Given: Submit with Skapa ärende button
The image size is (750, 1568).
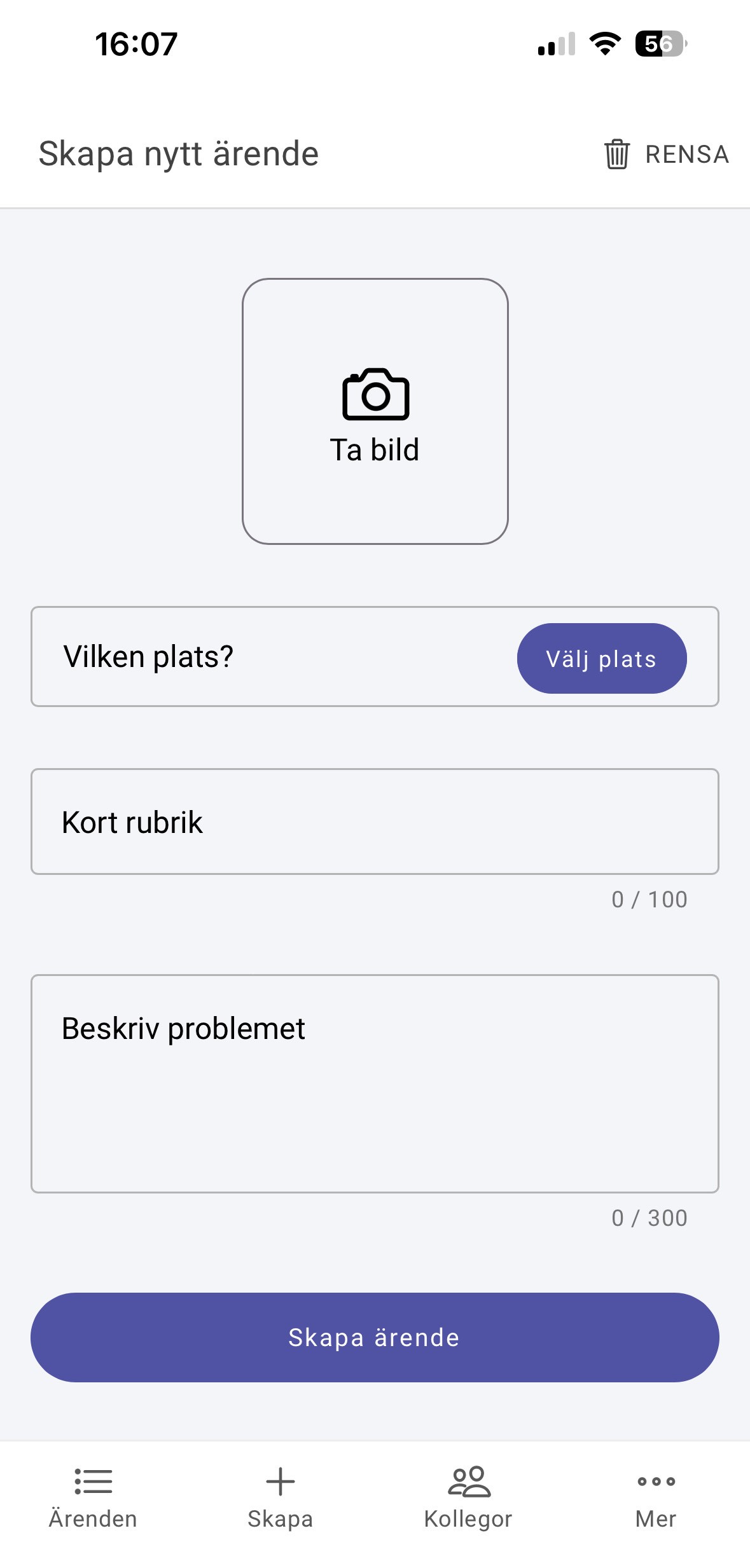Looking at the screenshot, I should [x=375, y=1337].
